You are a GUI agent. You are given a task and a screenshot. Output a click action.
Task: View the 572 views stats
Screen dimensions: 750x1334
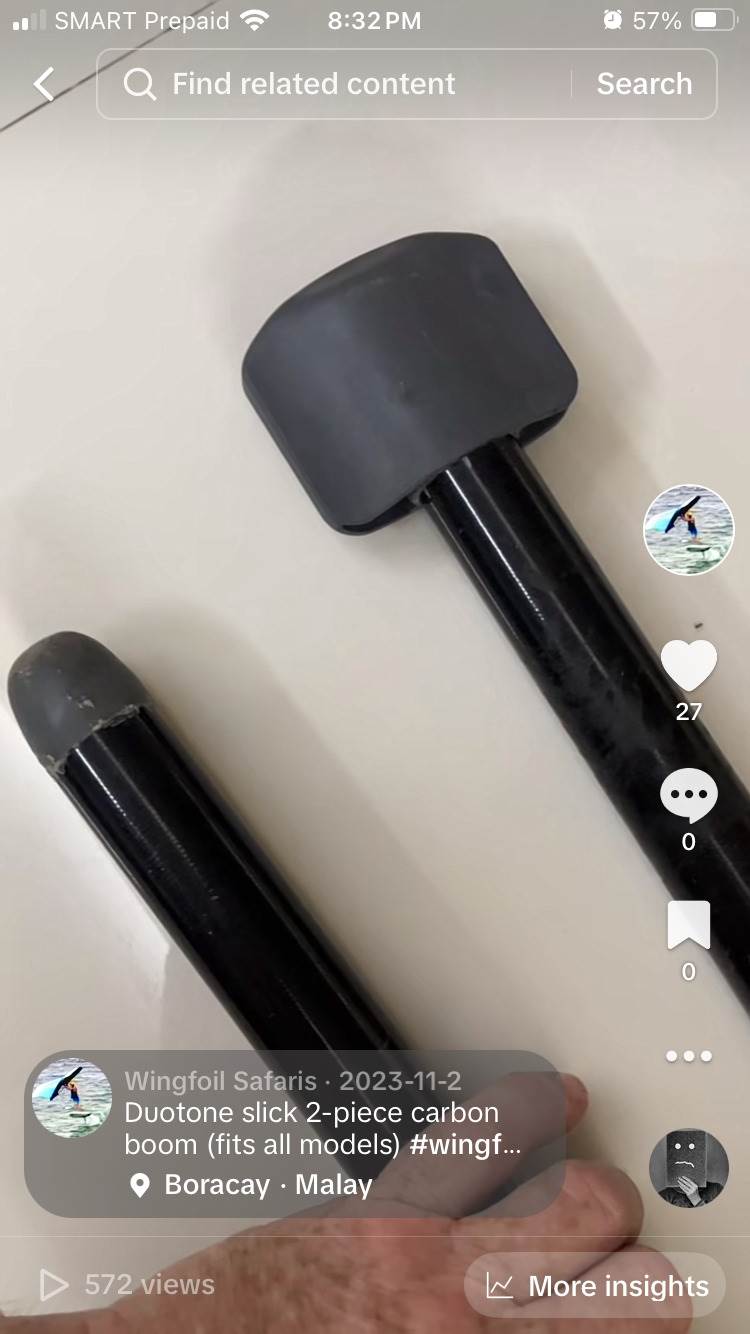[128, 1285]
